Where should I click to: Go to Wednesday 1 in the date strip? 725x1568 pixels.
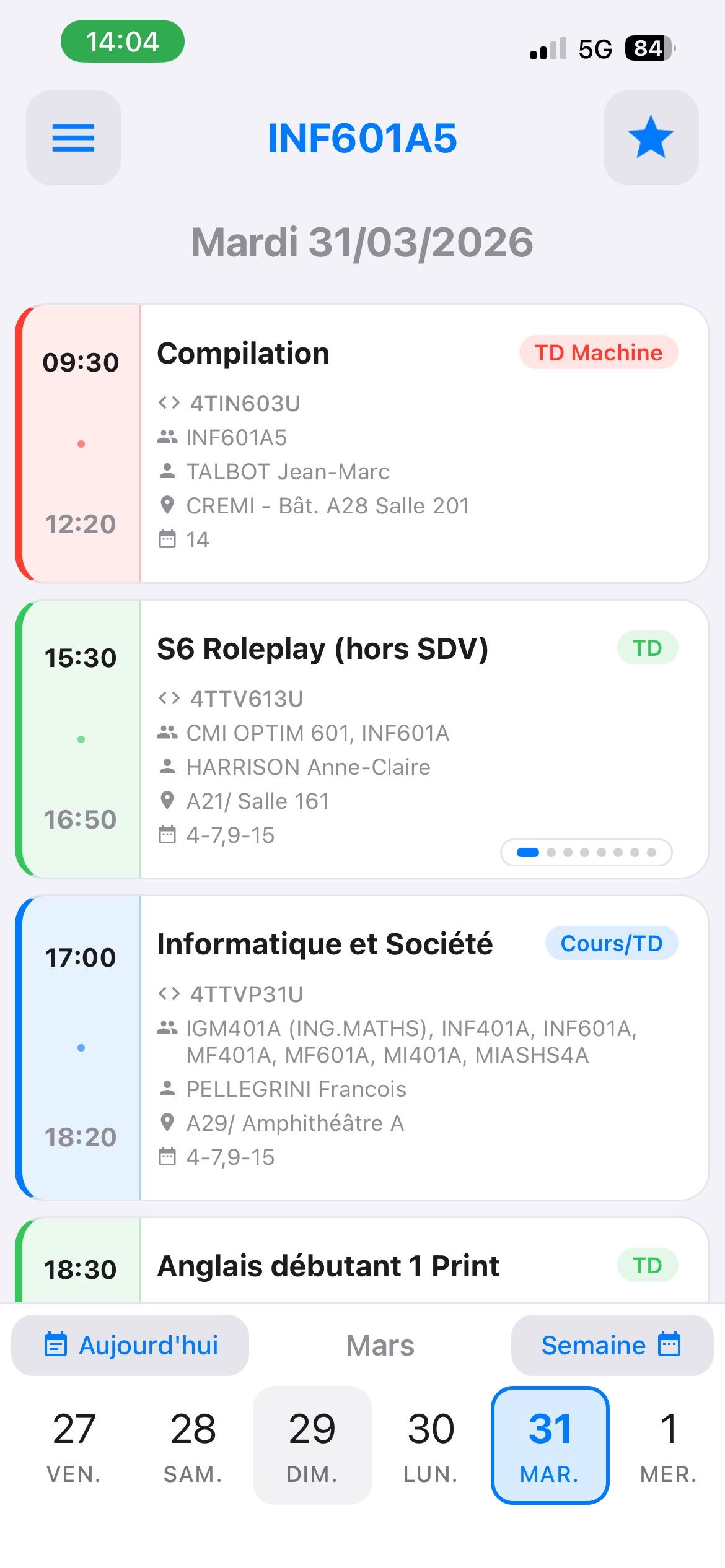[669, 1445]
